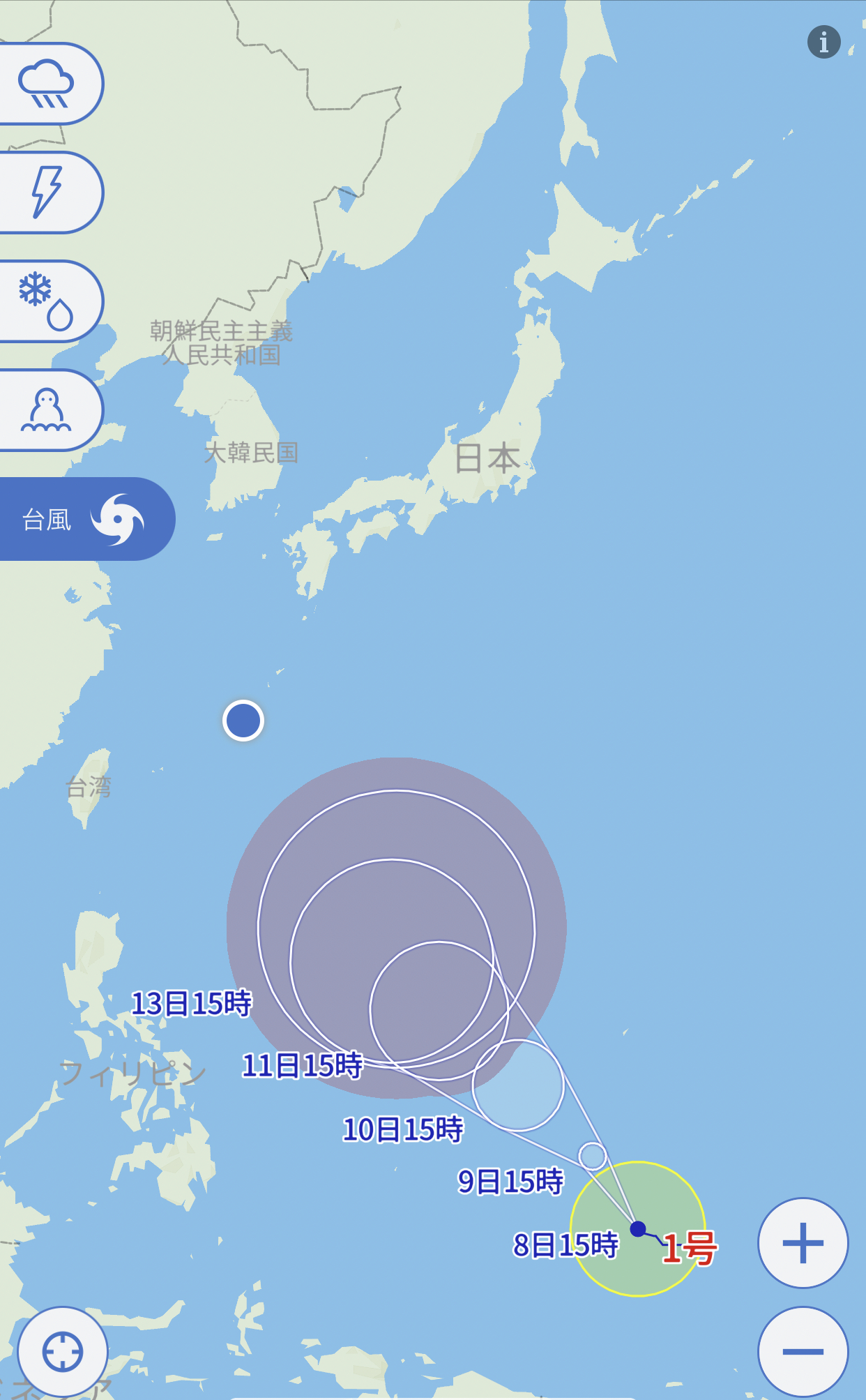Select typhoon 1号 current position marker
The height and width of the screenshot is (1400, 866).
pos(638,1229)
